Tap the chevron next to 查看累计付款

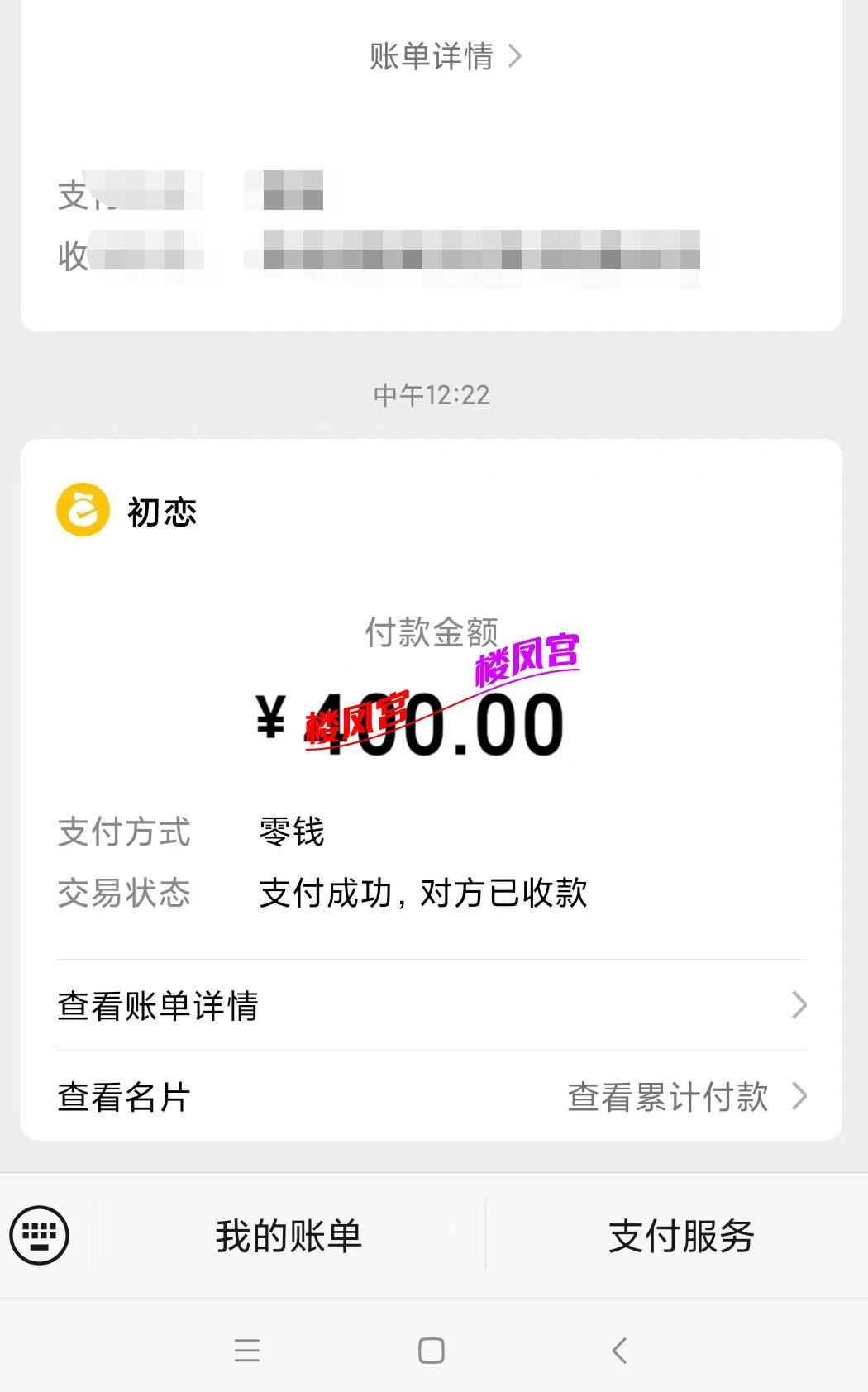coord(799,1097)
